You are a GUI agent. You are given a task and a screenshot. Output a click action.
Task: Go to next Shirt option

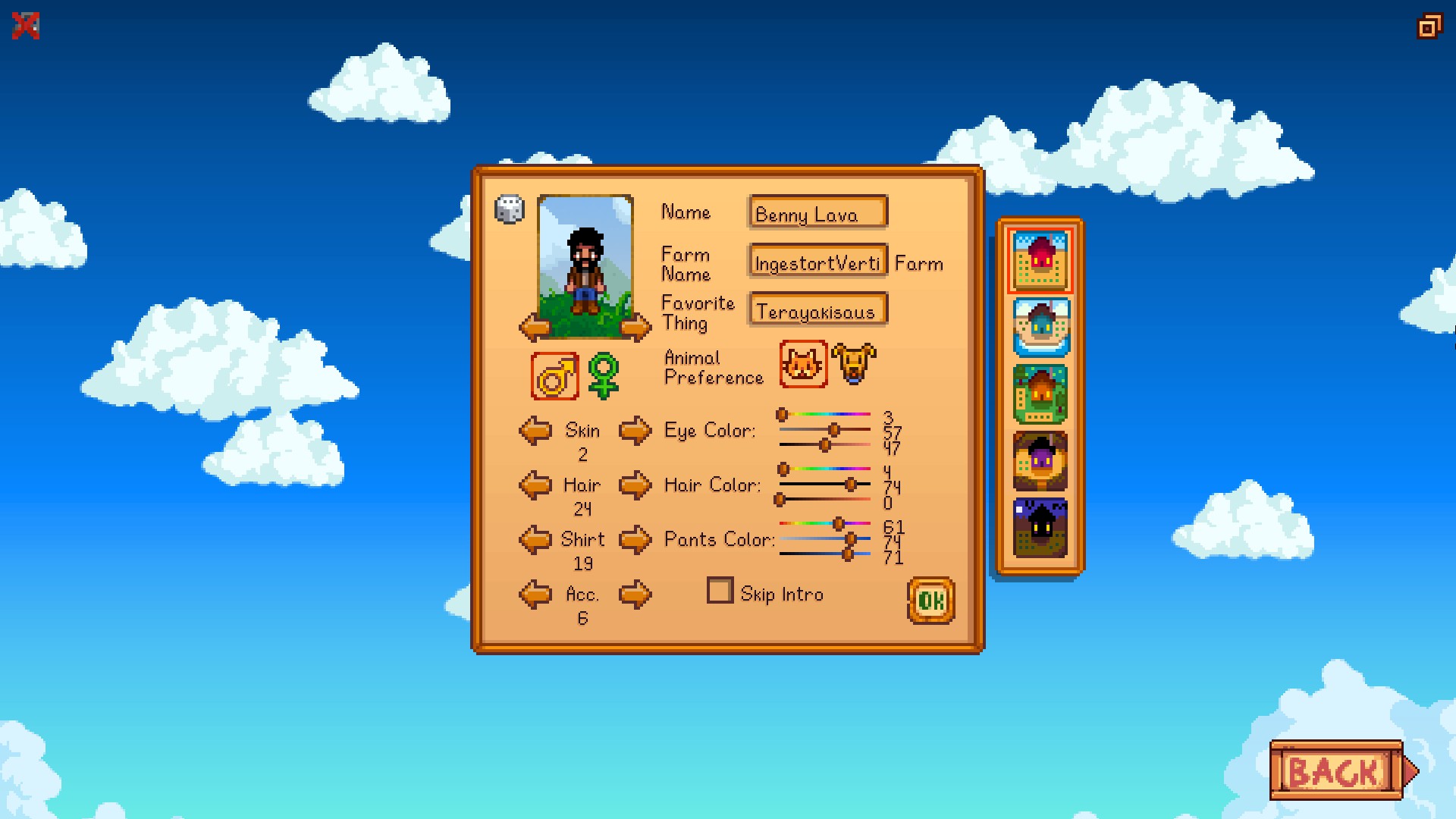click(635, 540)
